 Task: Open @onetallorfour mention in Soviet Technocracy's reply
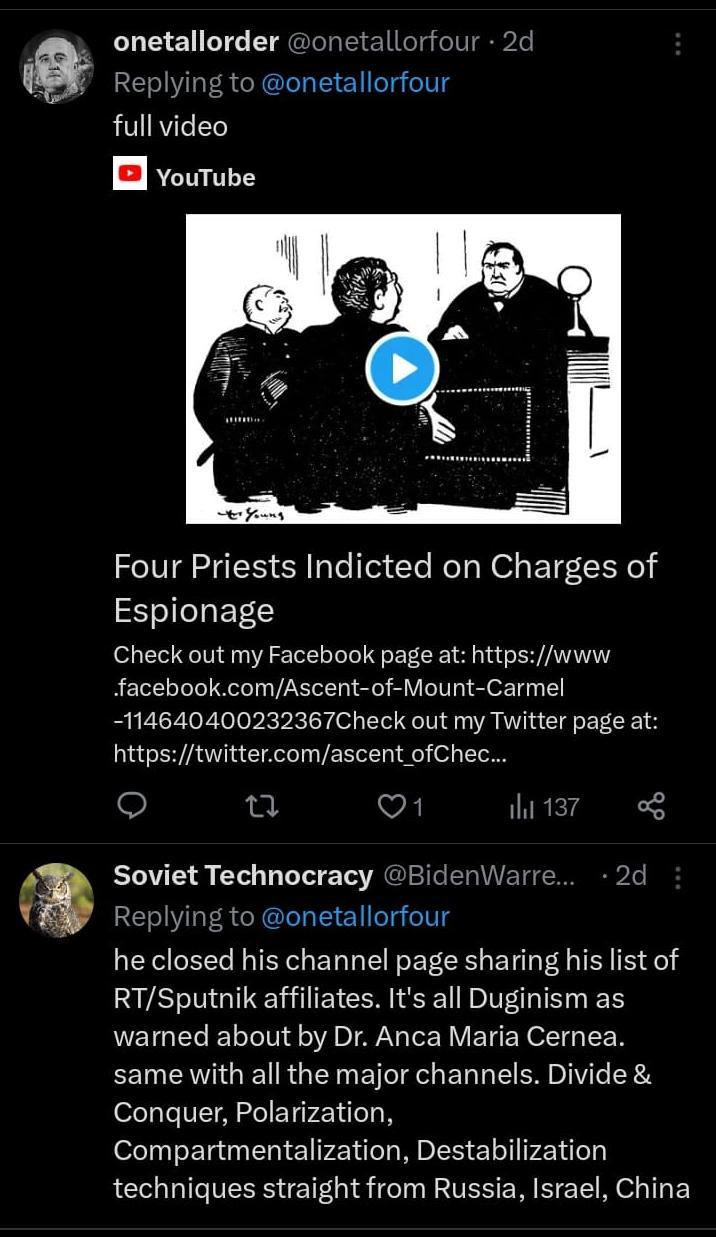coord(355,916)
